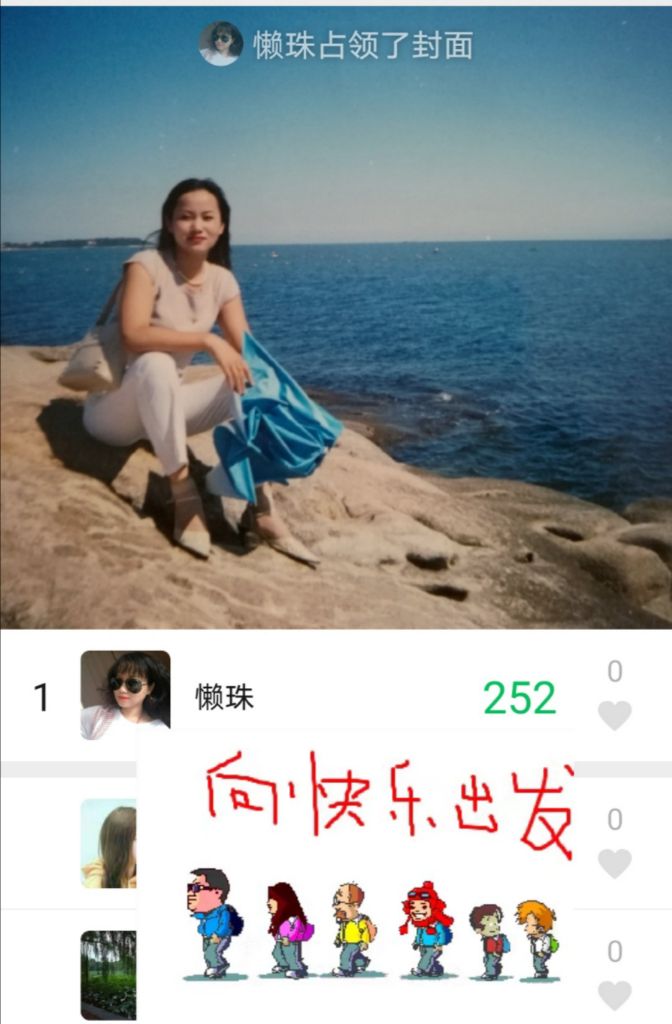Like the second ranked user's steps
The width and height of the screenshot is (672, 1024).
click(614, 862)
